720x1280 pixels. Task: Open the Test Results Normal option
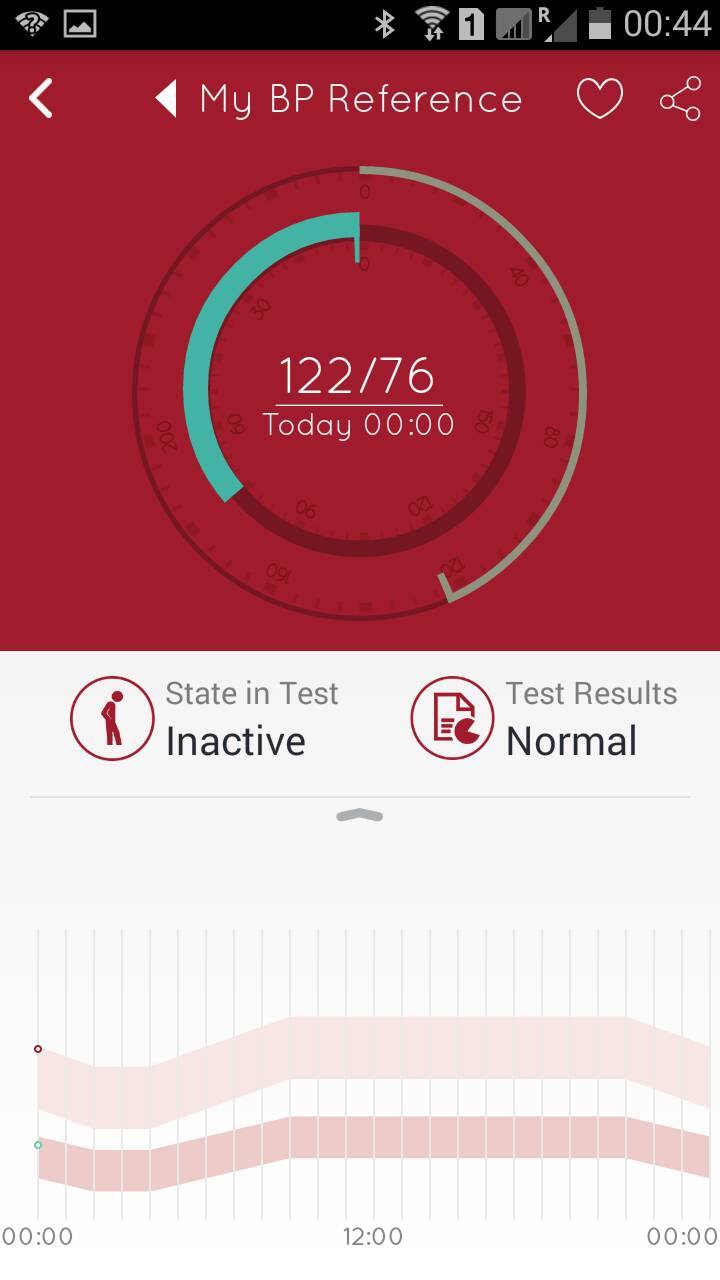545,718
